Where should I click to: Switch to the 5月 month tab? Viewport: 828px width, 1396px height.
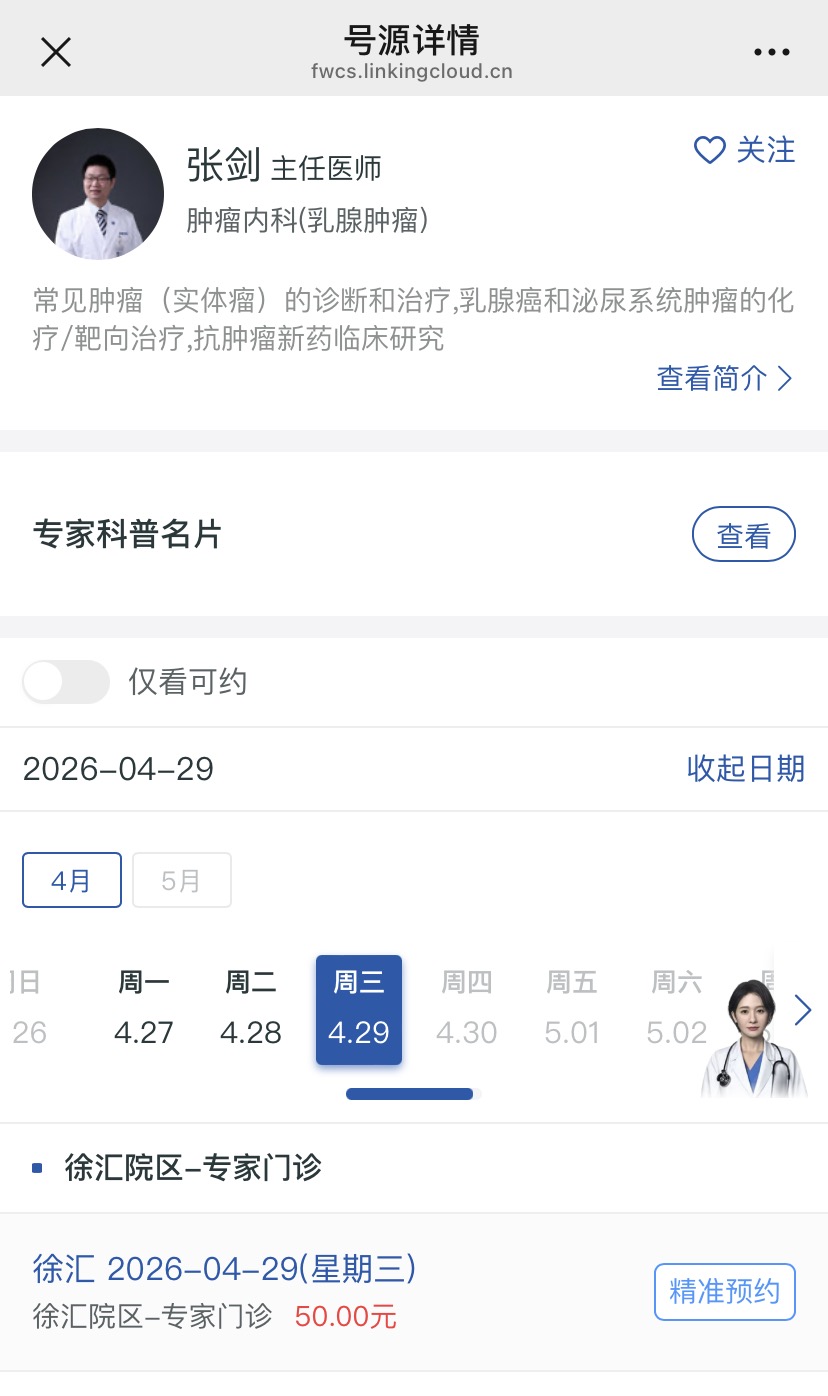pos(181,880)
